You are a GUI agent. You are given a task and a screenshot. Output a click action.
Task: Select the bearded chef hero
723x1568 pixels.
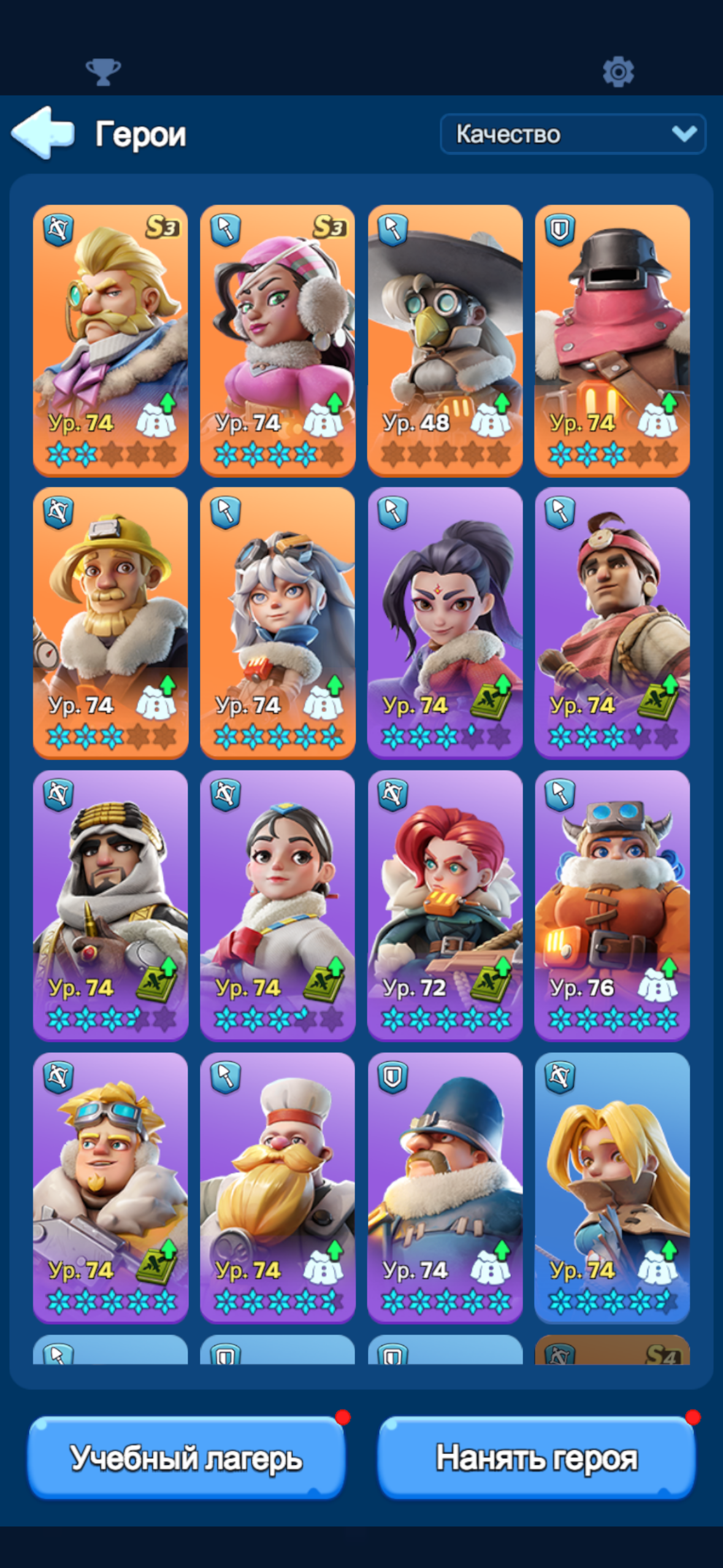point(278,1188)
